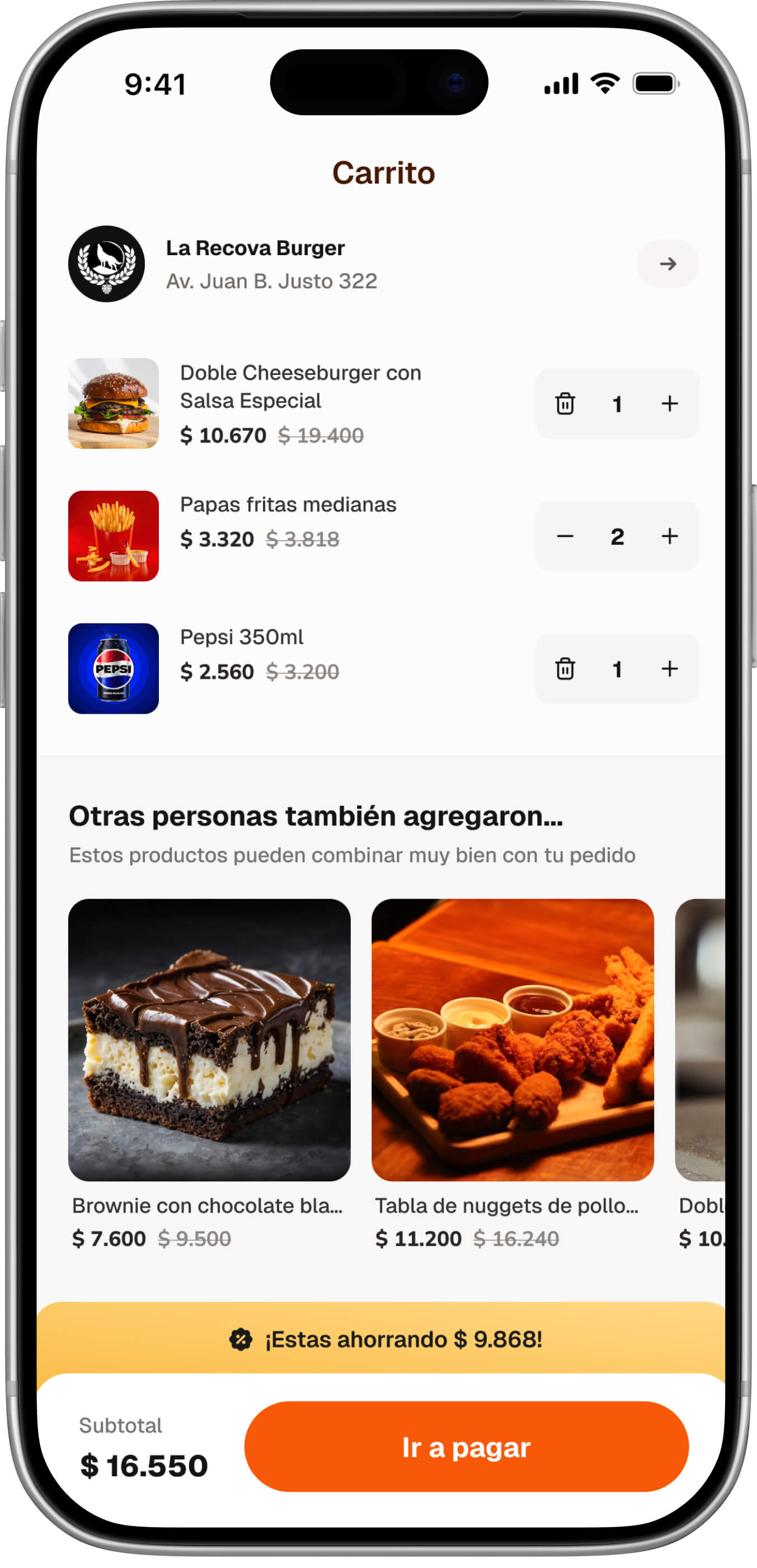Click the Papas fritas quantity showing 2

coord(617,536)
